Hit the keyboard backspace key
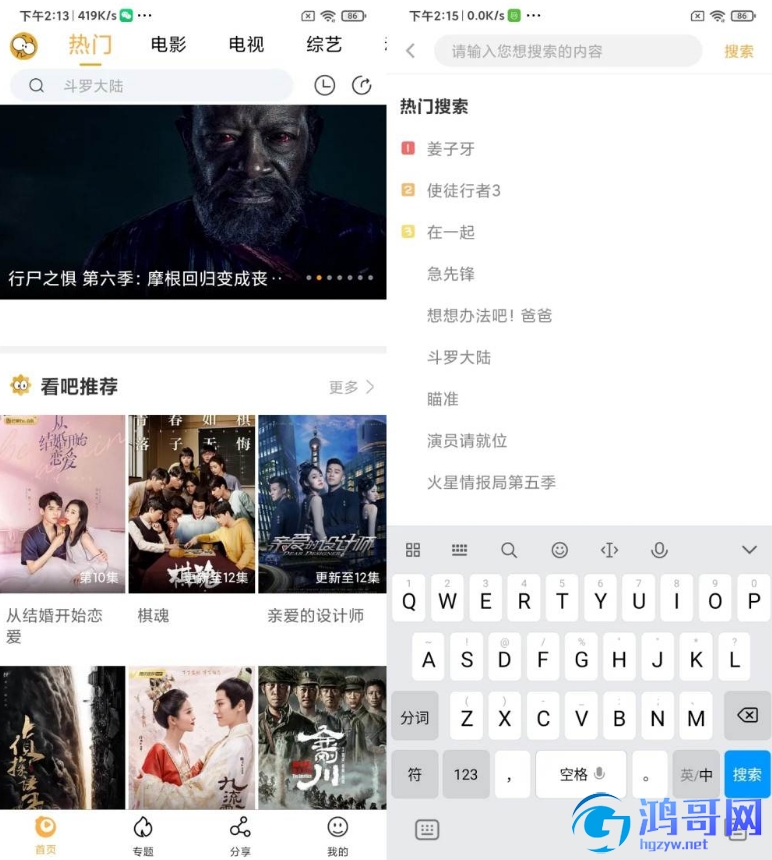 coord(747,717)
